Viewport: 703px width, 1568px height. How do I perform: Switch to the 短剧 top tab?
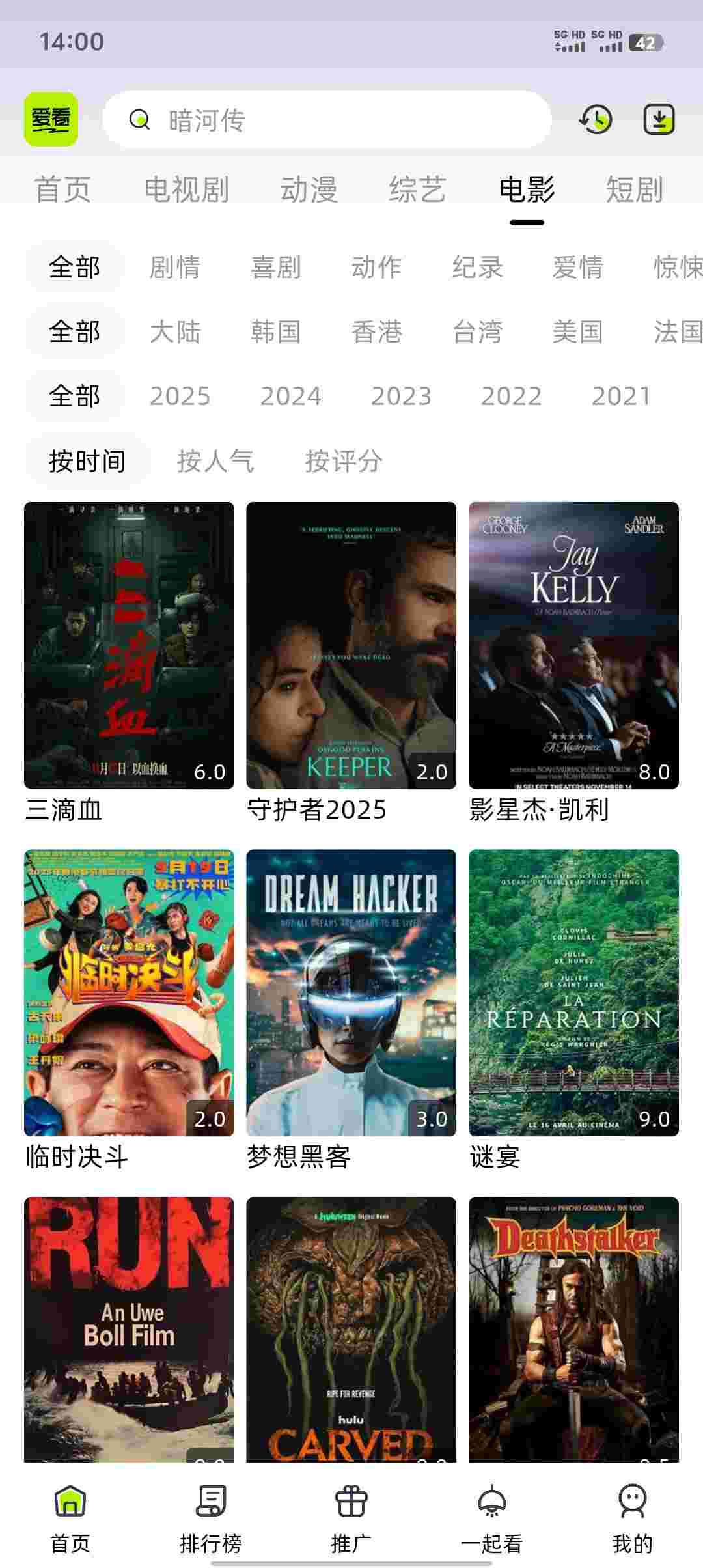click(634, 189)
